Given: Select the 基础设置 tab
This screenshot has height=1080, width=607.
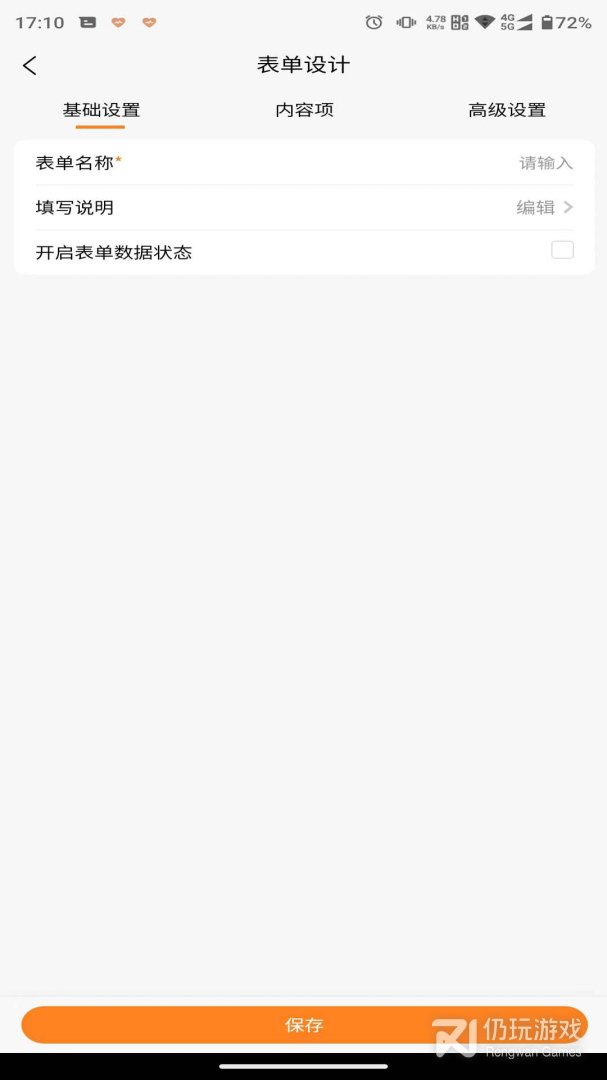Looking at the screenshot, I should 101,110.
